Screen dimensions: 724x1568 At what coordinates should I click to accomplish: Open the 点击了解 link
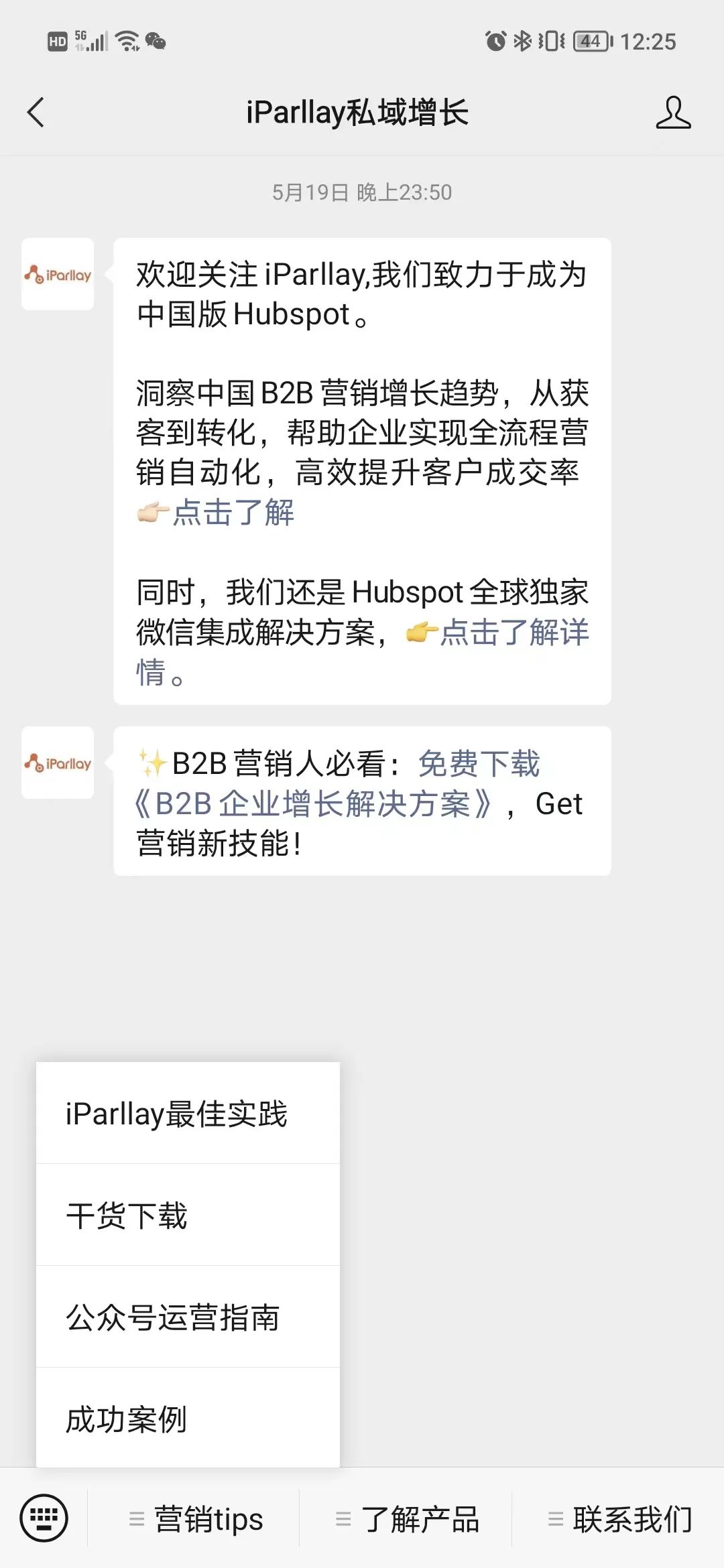tap(233, 513)
